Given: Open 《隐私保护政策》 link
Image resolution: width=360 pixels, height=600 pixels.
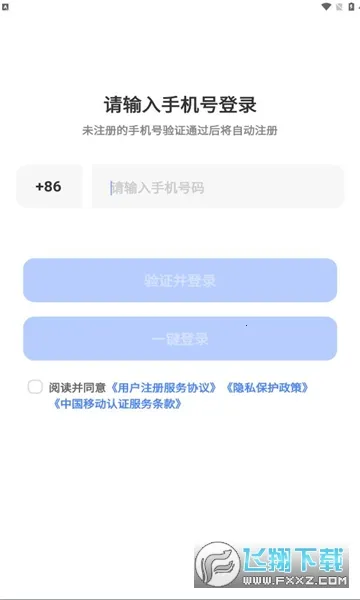Looking at the screenshot, I should (x=266, y=388).
